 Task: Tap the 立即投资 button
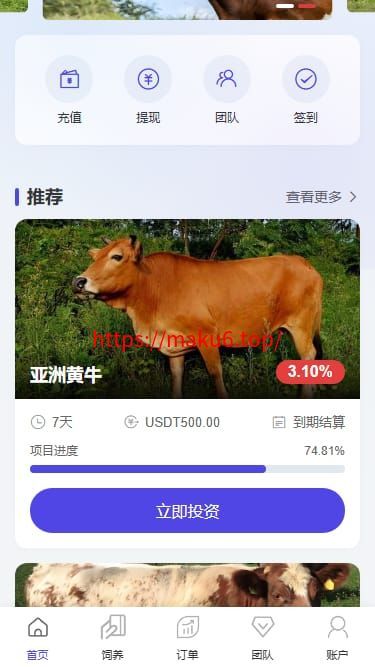pyautogui.click(x=188, y=510)
